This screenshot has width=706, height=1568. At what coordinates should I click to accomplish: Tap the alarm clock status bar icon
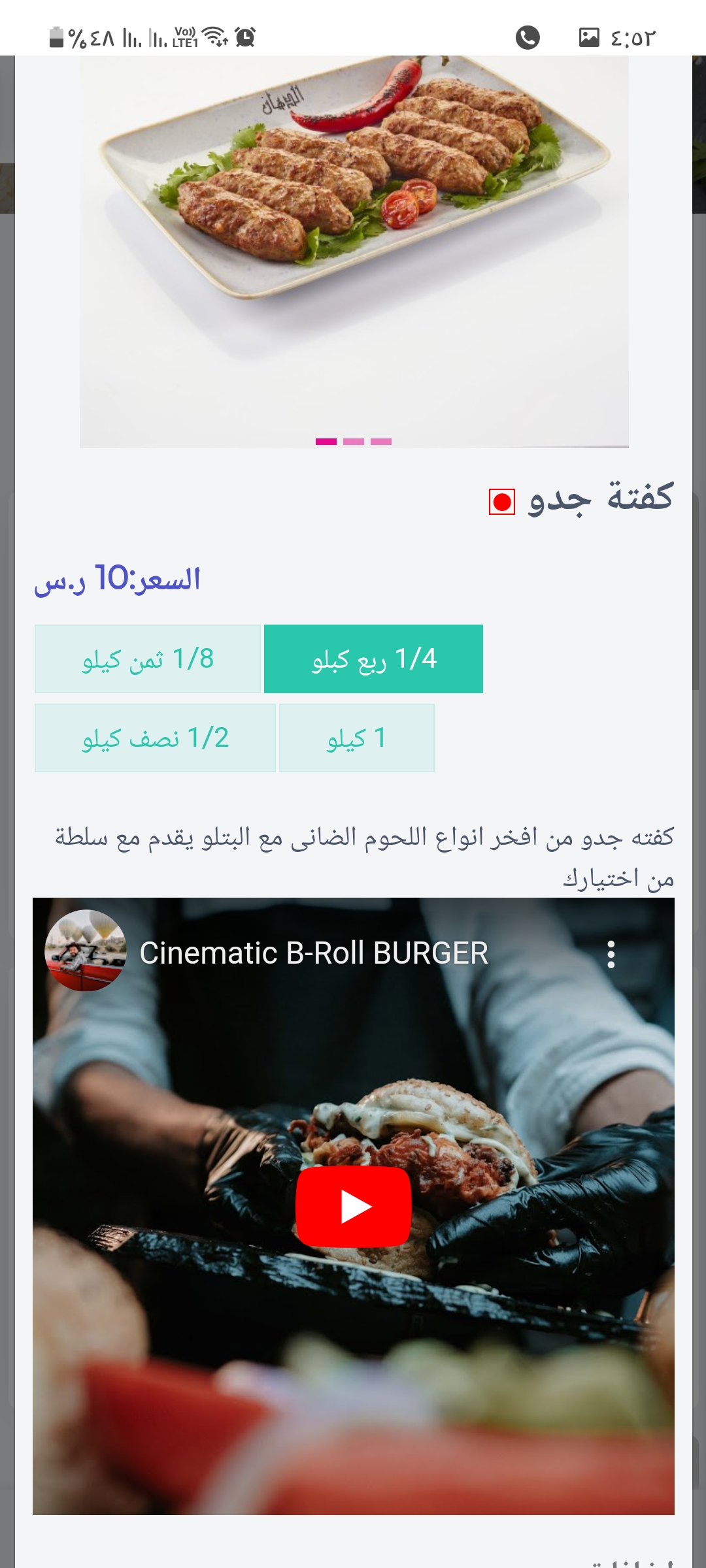click(244, 37)
